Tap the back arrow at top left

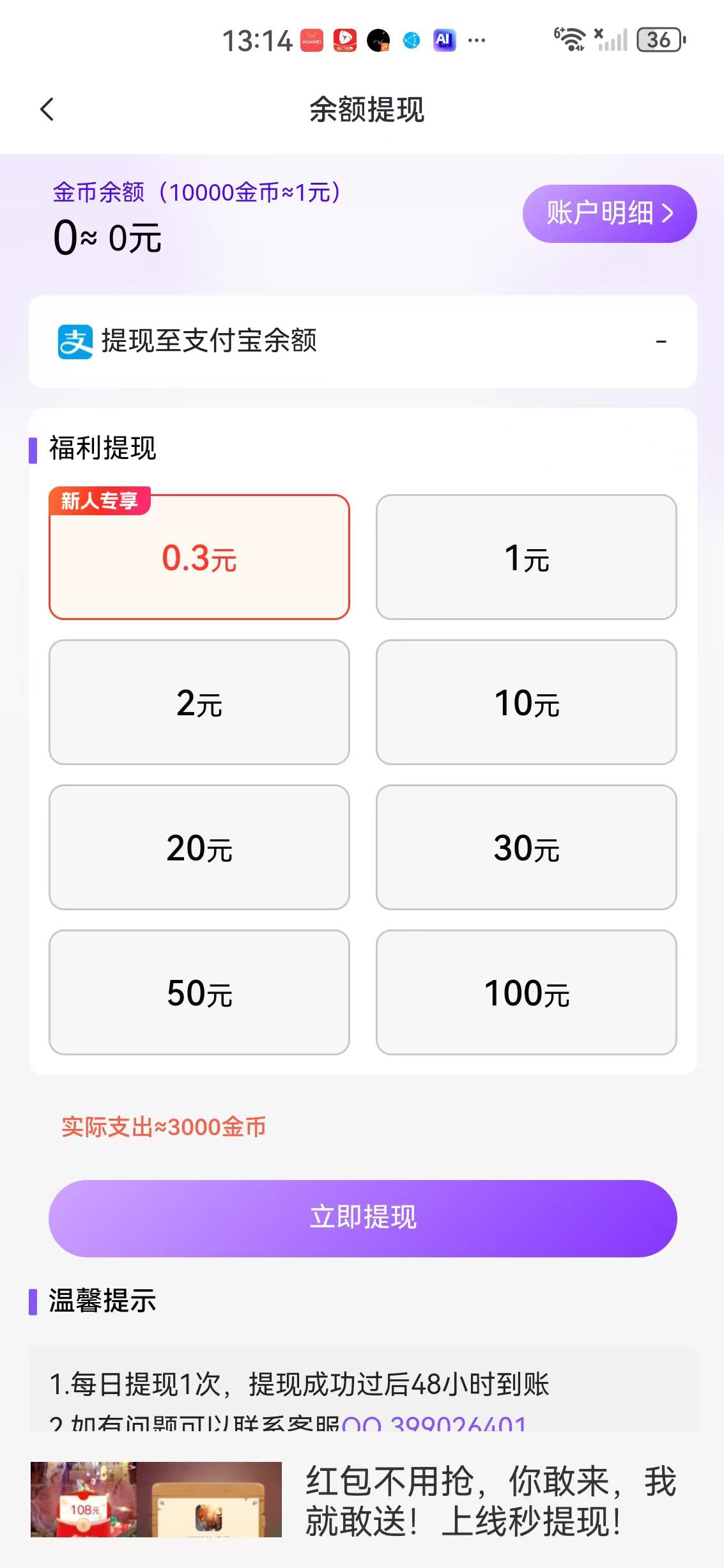(47, 110)
